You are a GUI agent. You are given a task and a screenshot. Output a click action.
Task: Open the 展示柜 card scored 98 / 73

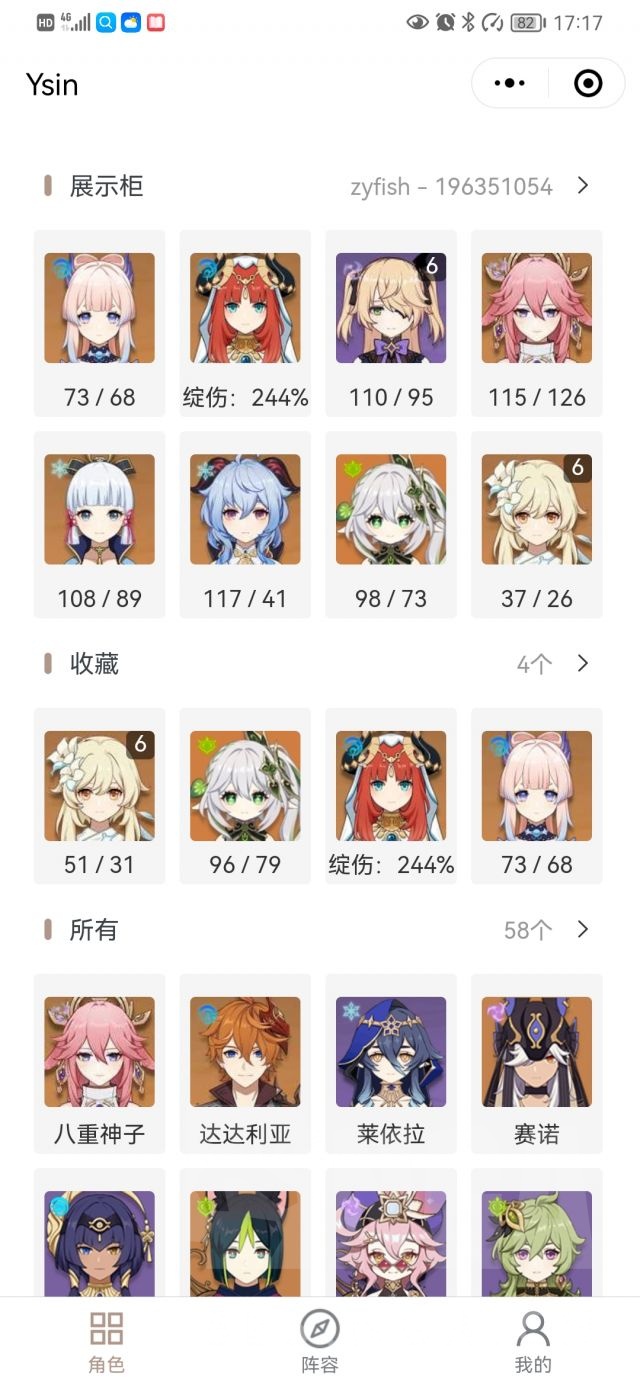tap(391, 524)
